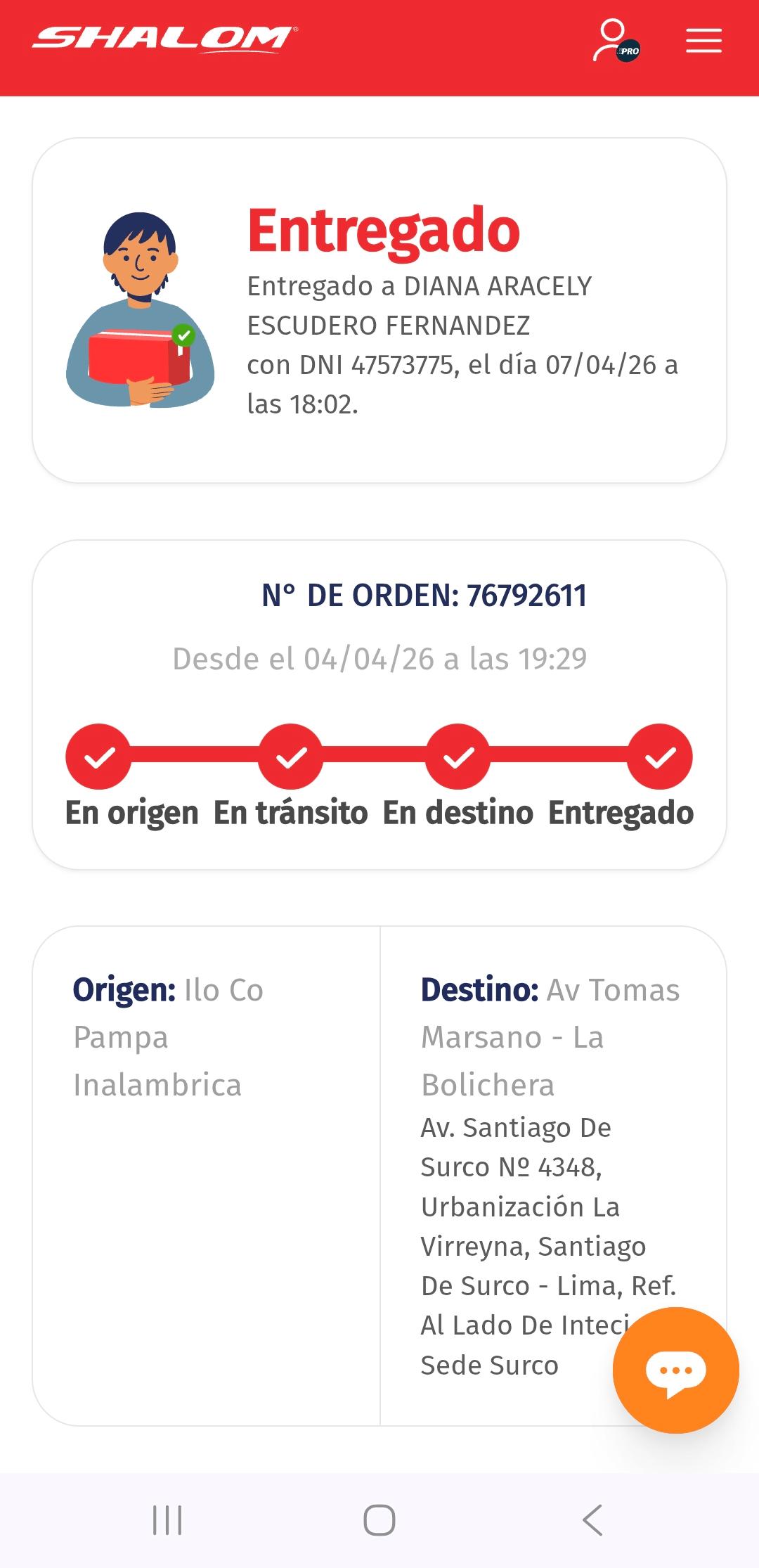Open the orange chat support bubble
759x1568 pixels.
pyautogui.click(x=675, y=1370)
